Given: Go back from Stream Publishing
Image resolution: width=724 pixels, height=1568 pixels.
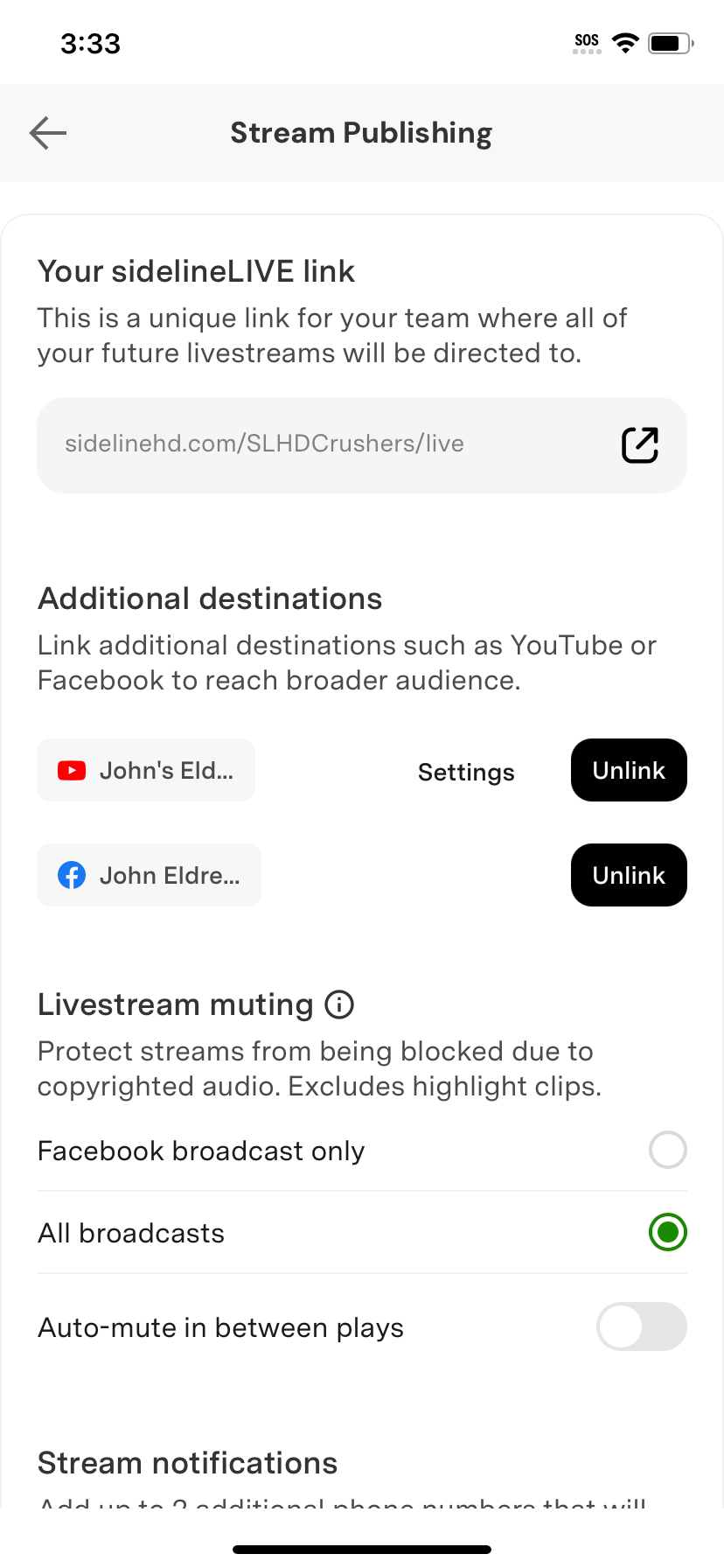Looking at the screenshot, I should click(x=48, y=133).
